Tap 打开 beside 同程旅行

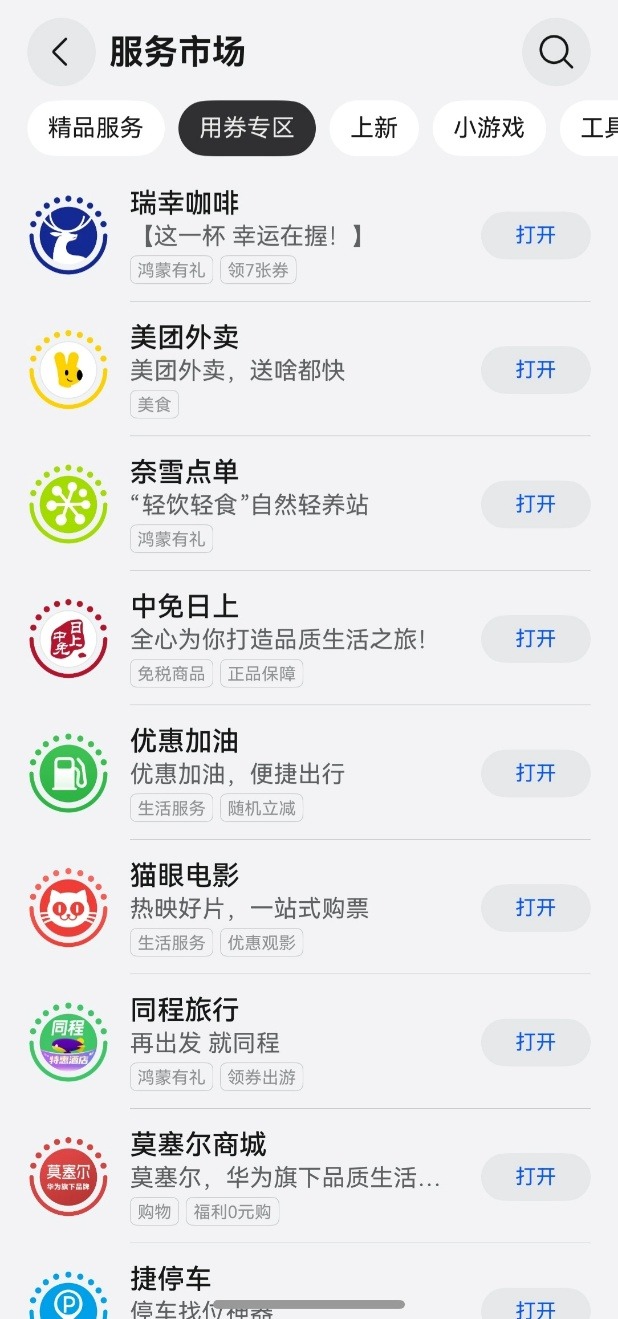coord(535,1042)
